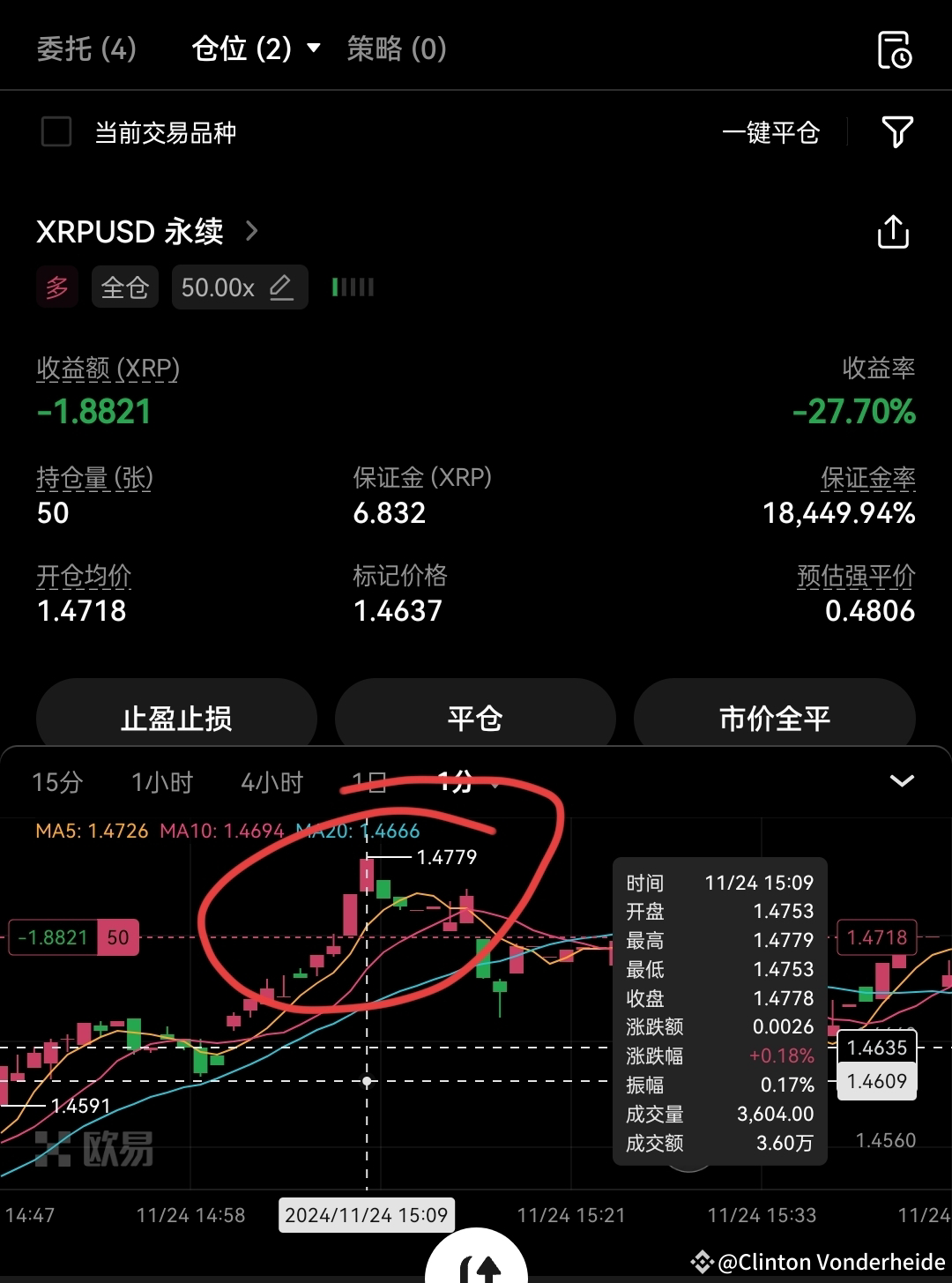Click 一键平仓 to close all positions
The width and height of the screenshot is (952, 1283).
tap(772, 132)
